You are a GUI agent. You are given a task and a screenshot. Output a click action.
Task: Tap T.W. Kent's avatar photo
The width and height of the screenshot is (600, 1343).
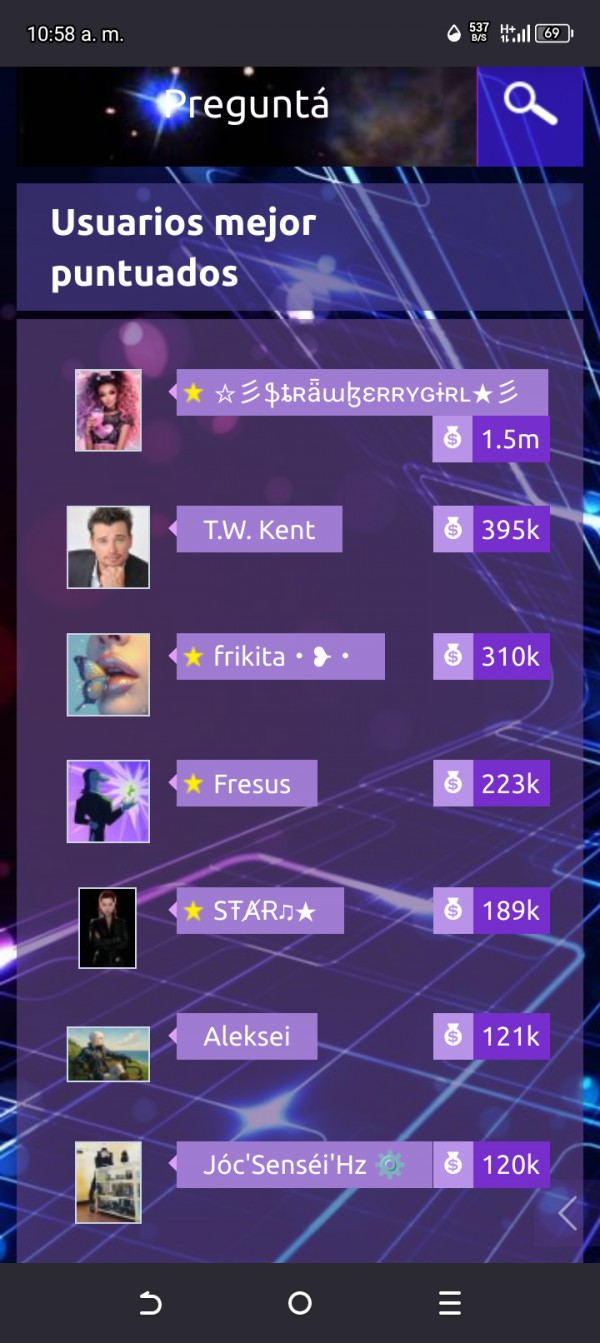pyautogui.click(x=108, y=547)
